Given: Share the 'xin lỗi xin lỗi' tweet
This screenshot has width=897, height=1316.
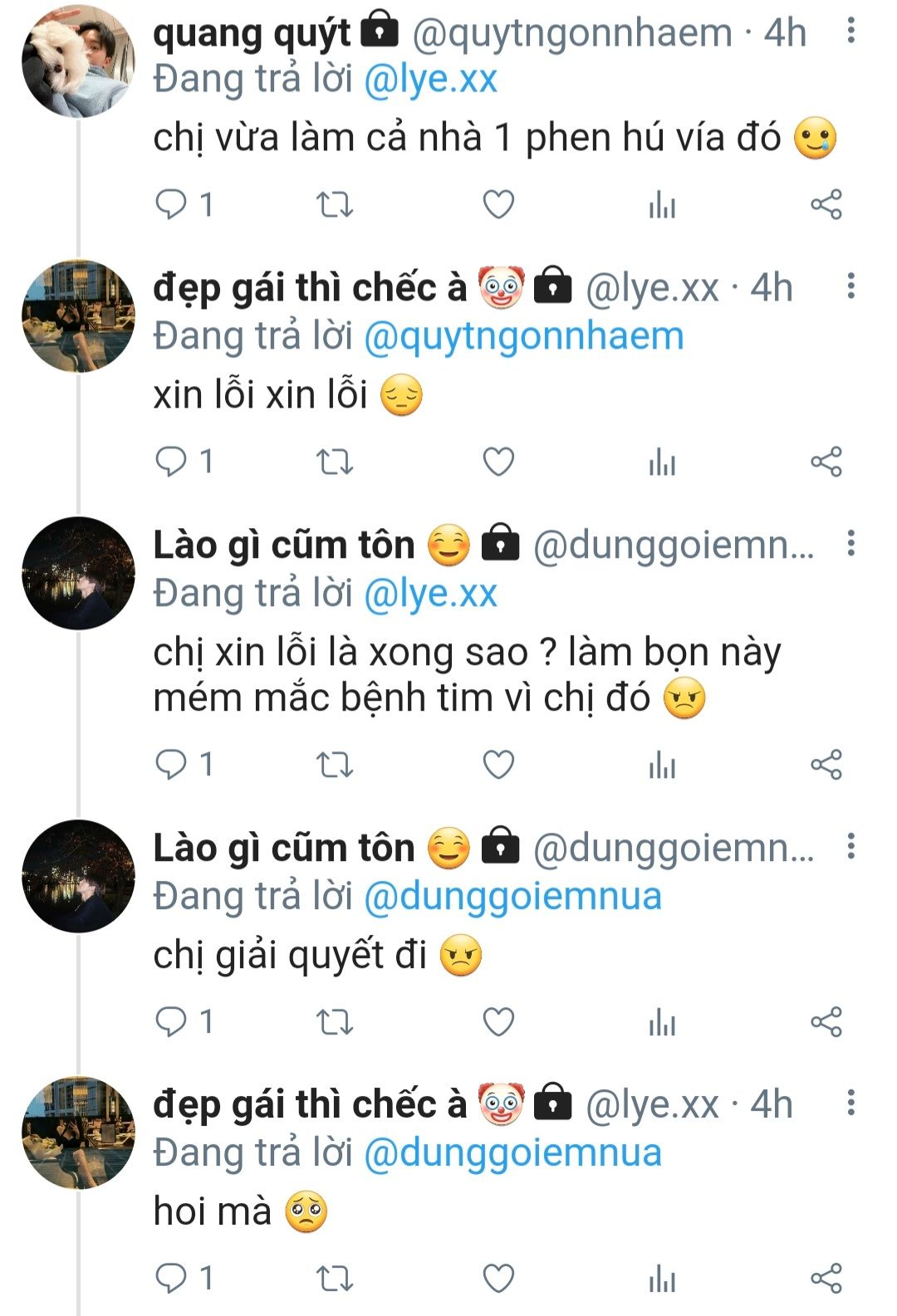Looking at the screenshot, I should (x=826, y=462).
